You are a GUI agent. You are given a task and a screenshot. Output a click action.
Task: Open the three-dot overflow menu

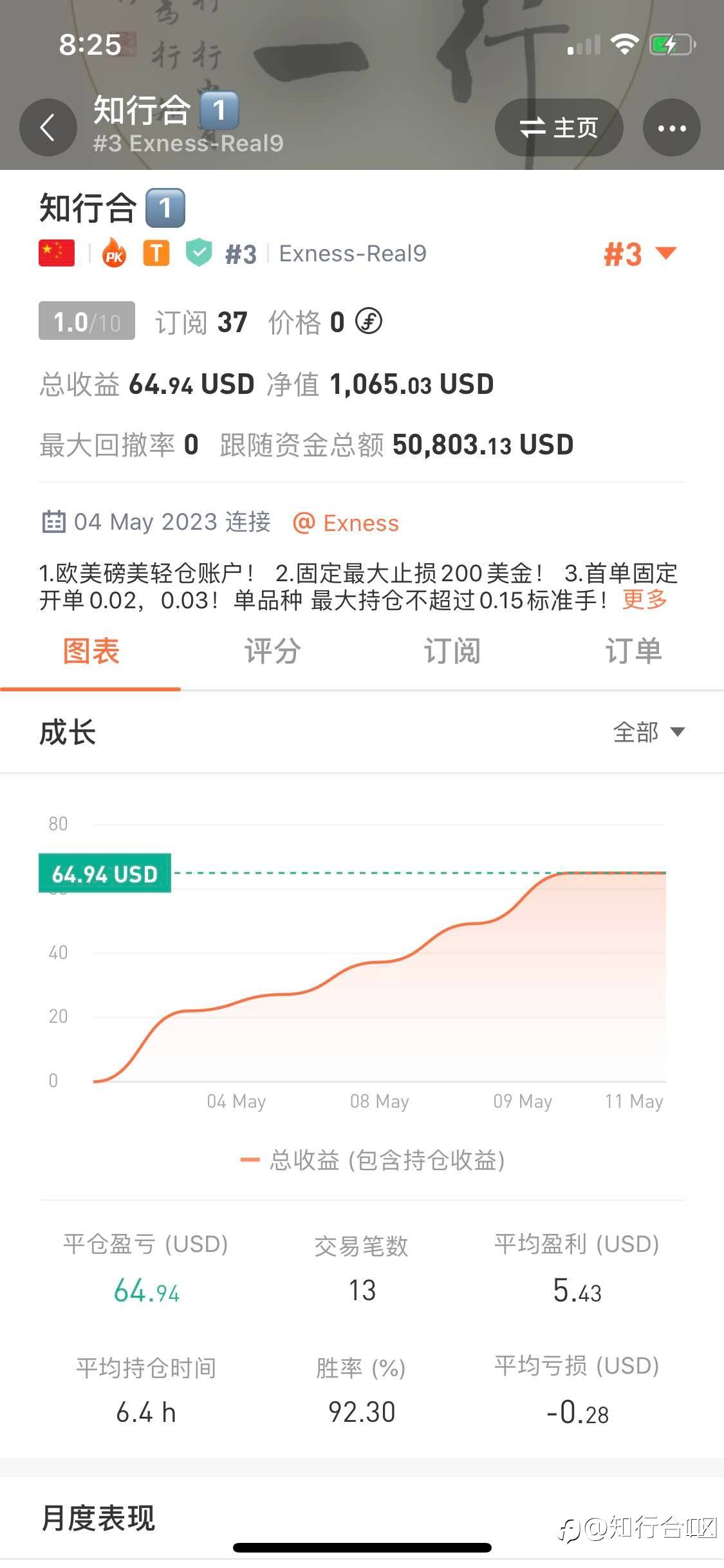(672, 127)
